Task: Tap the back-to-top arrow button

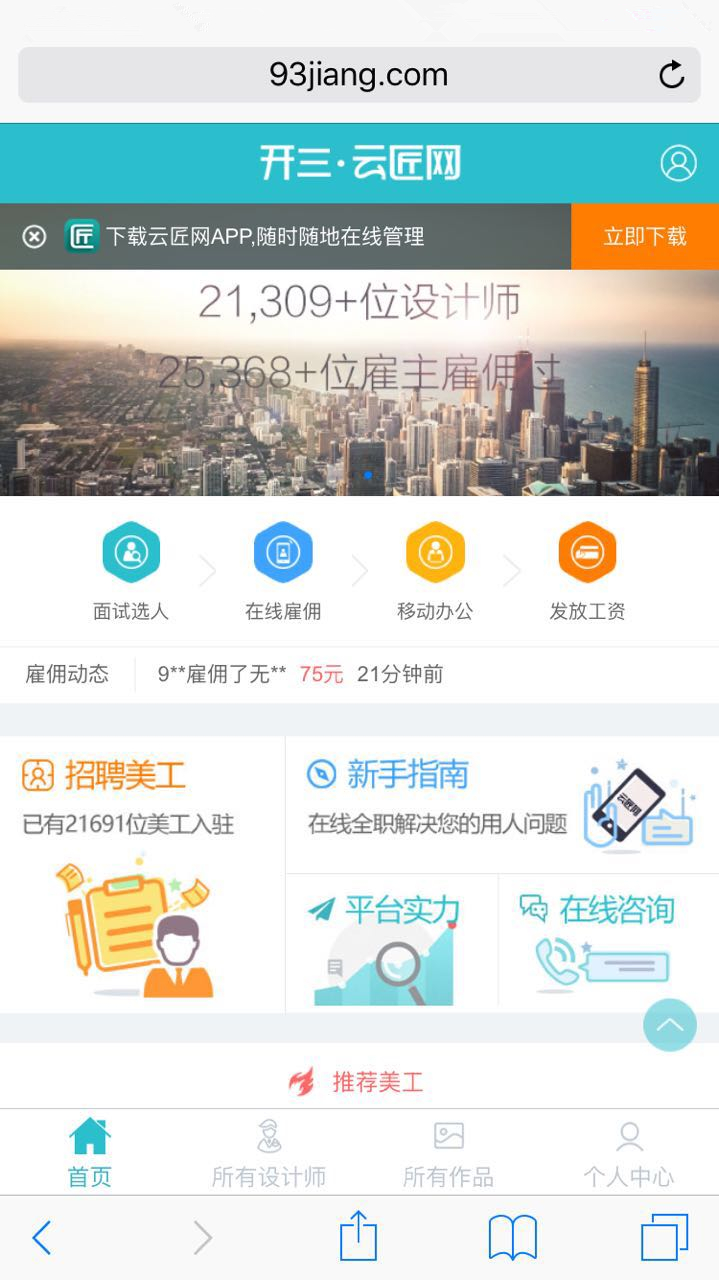Action: [669, 1025]
